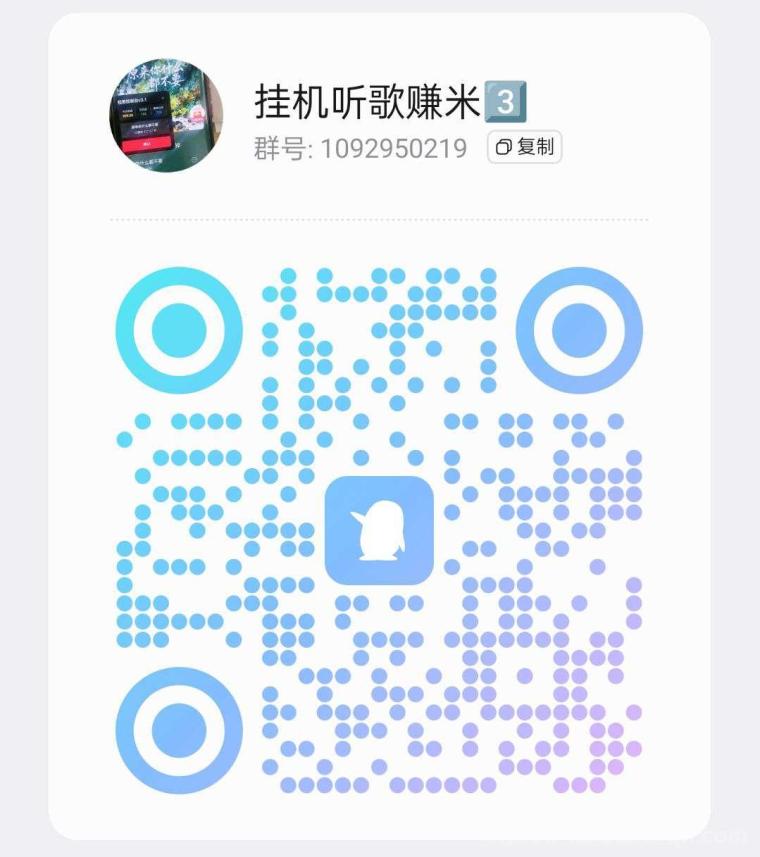760x857 pixels.
Task: Click the 群号 label text
Action: pyautogui.click(x=273, y=148)
